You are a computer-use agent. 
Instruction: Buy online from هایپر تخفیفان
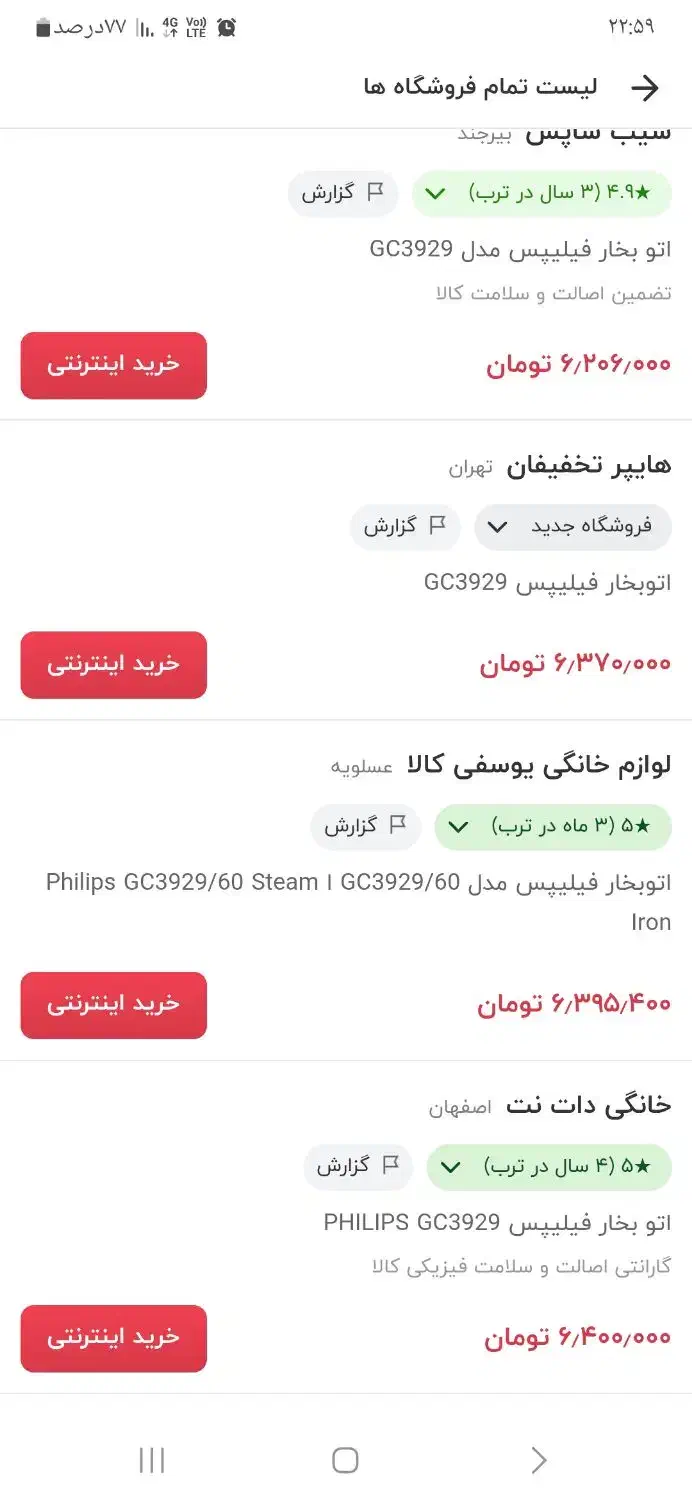[114, 664]
